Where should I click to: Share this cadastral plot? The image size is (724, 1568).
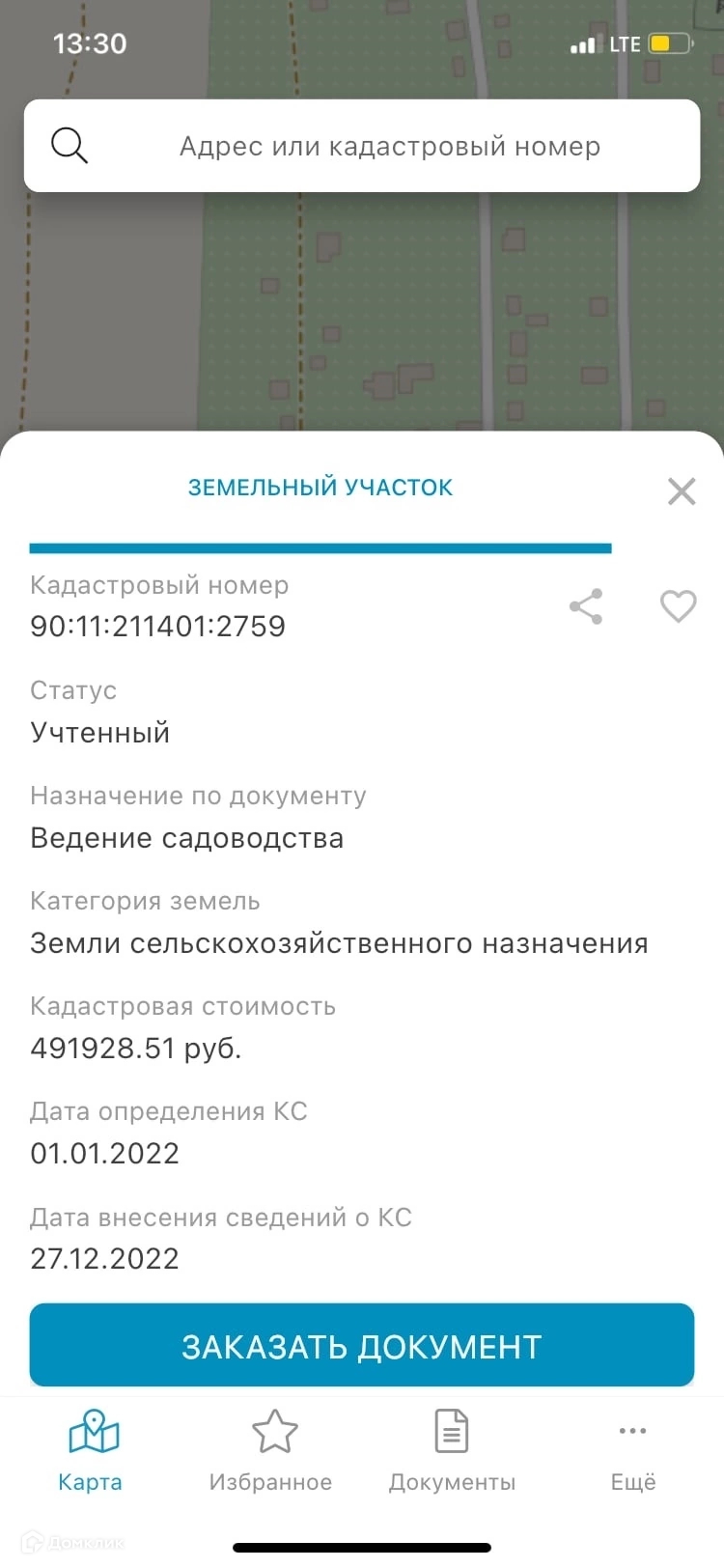586,606
